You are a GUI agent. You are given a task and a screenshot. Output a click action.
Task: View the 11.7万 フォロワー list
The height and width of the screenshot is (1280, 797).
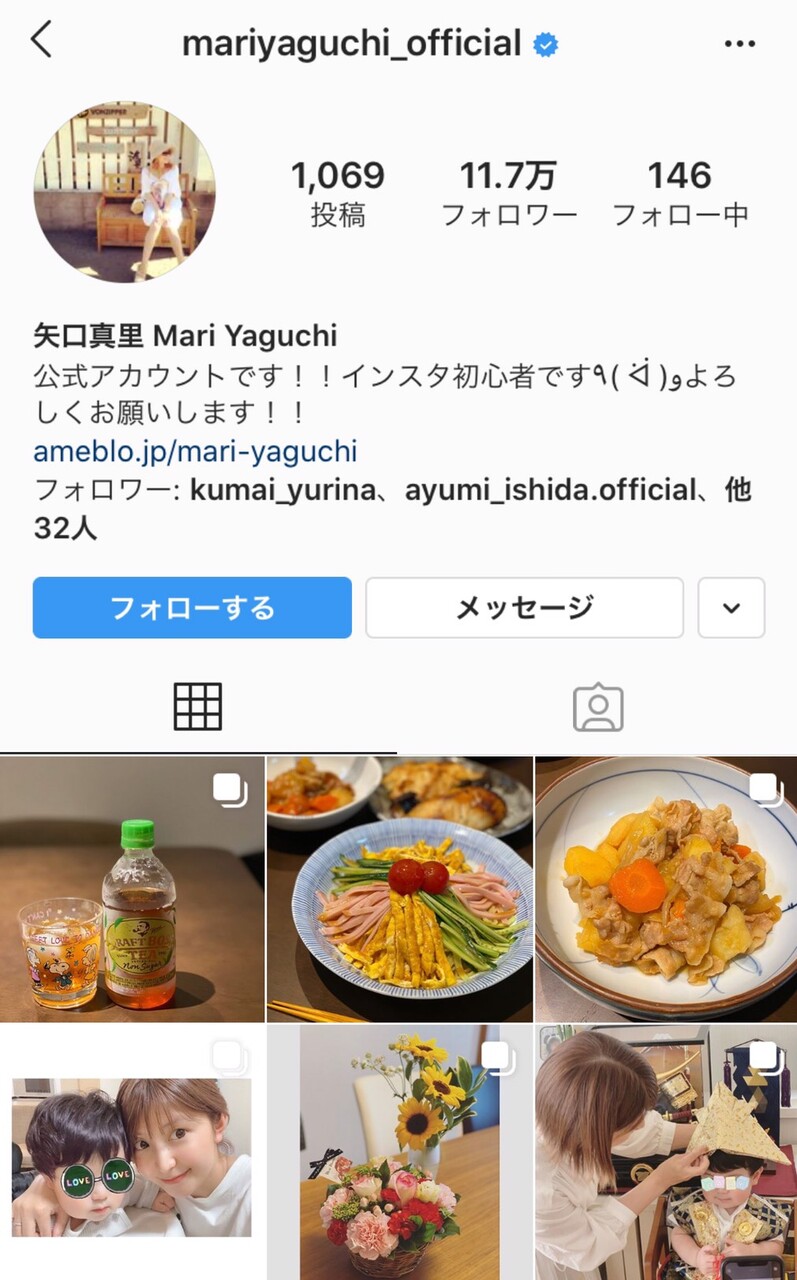(509, 192)
